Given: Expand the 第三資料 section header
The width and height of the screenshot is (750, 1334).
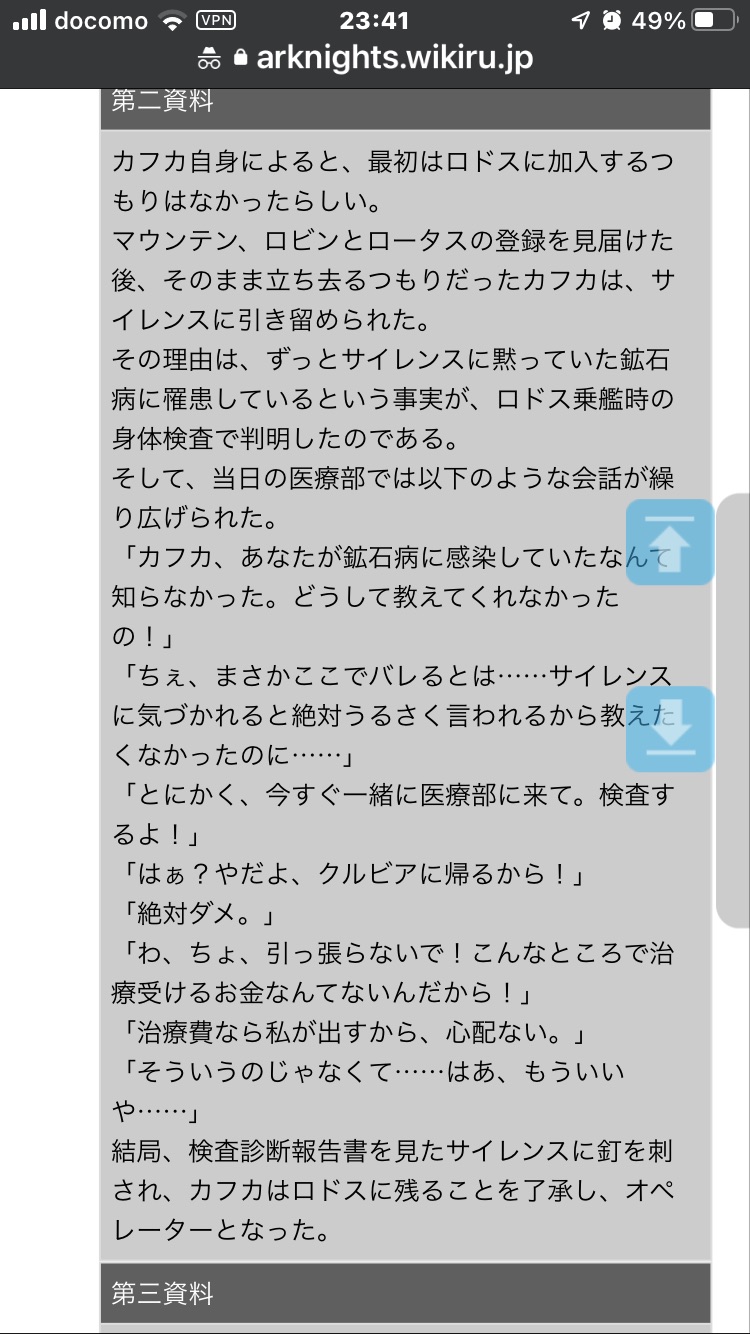Looking at the screenshot, I should click(405, 1294).
